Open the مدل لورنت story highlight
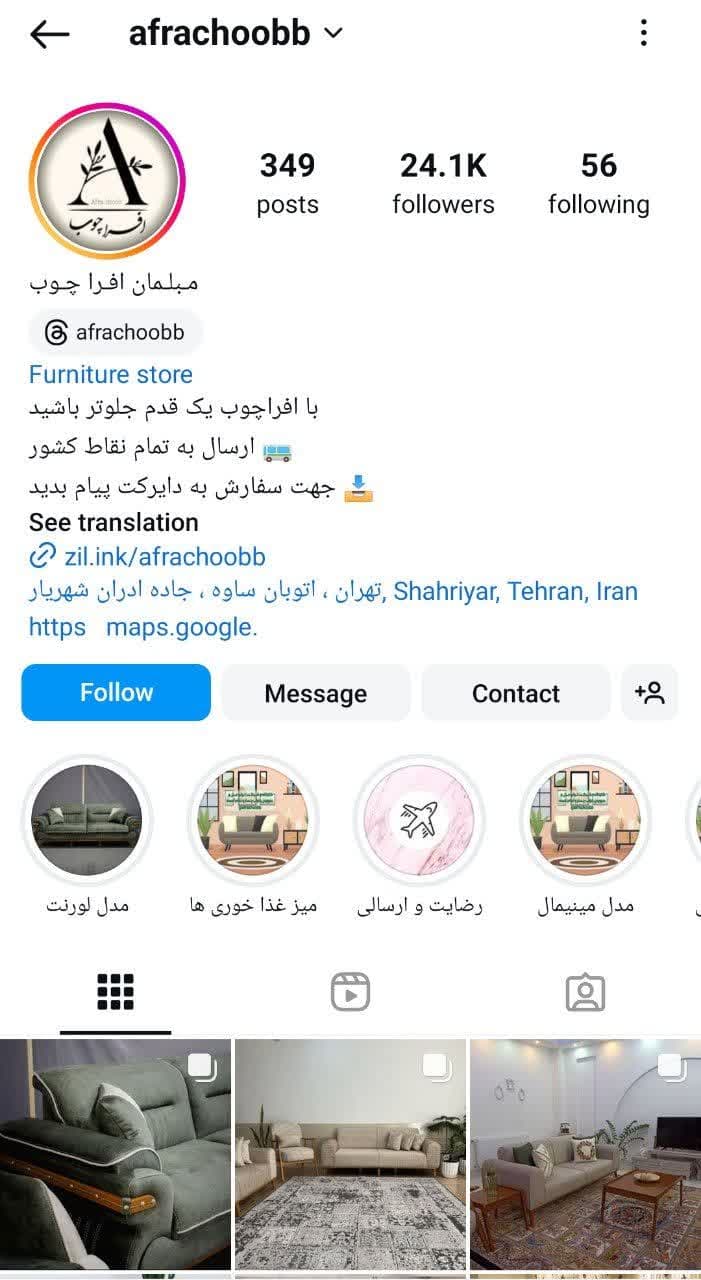The height and width of the screenshot is (1280, 701). [x=87, y=820]
